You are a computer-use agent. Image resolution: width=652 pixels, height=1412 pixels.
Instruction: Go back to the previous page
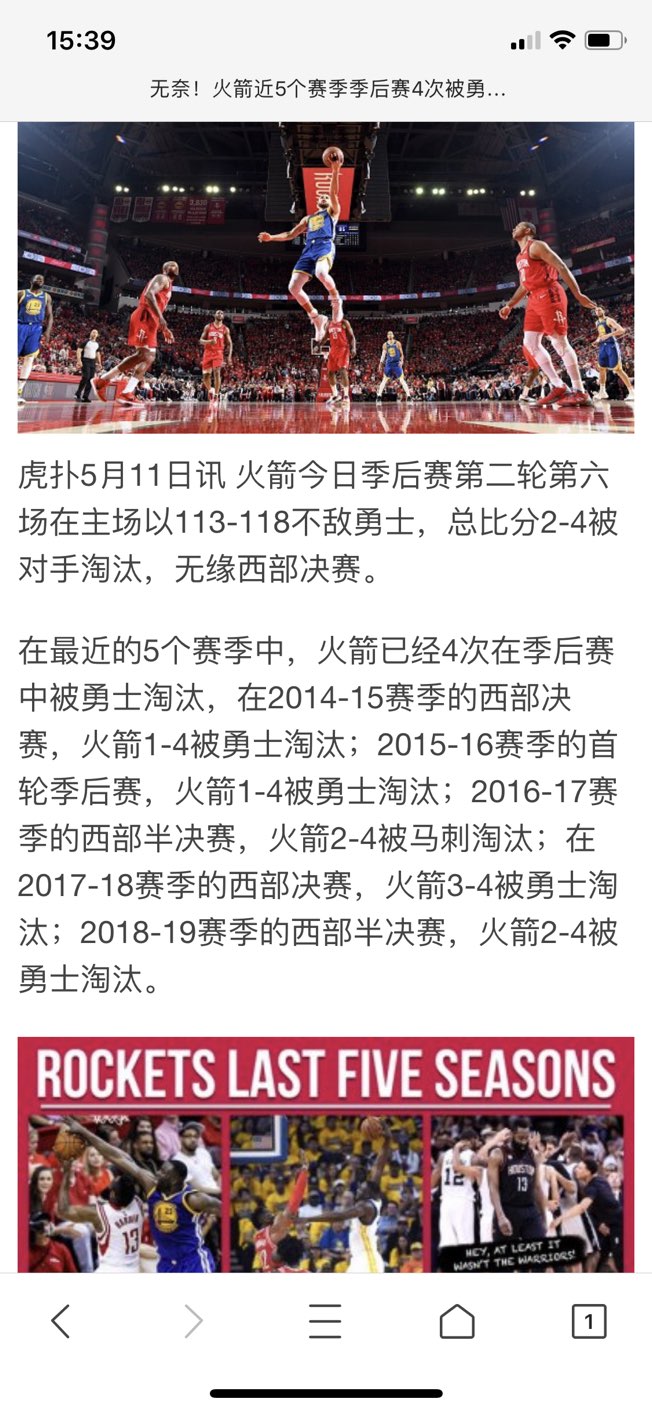(x=61, y=1321)
